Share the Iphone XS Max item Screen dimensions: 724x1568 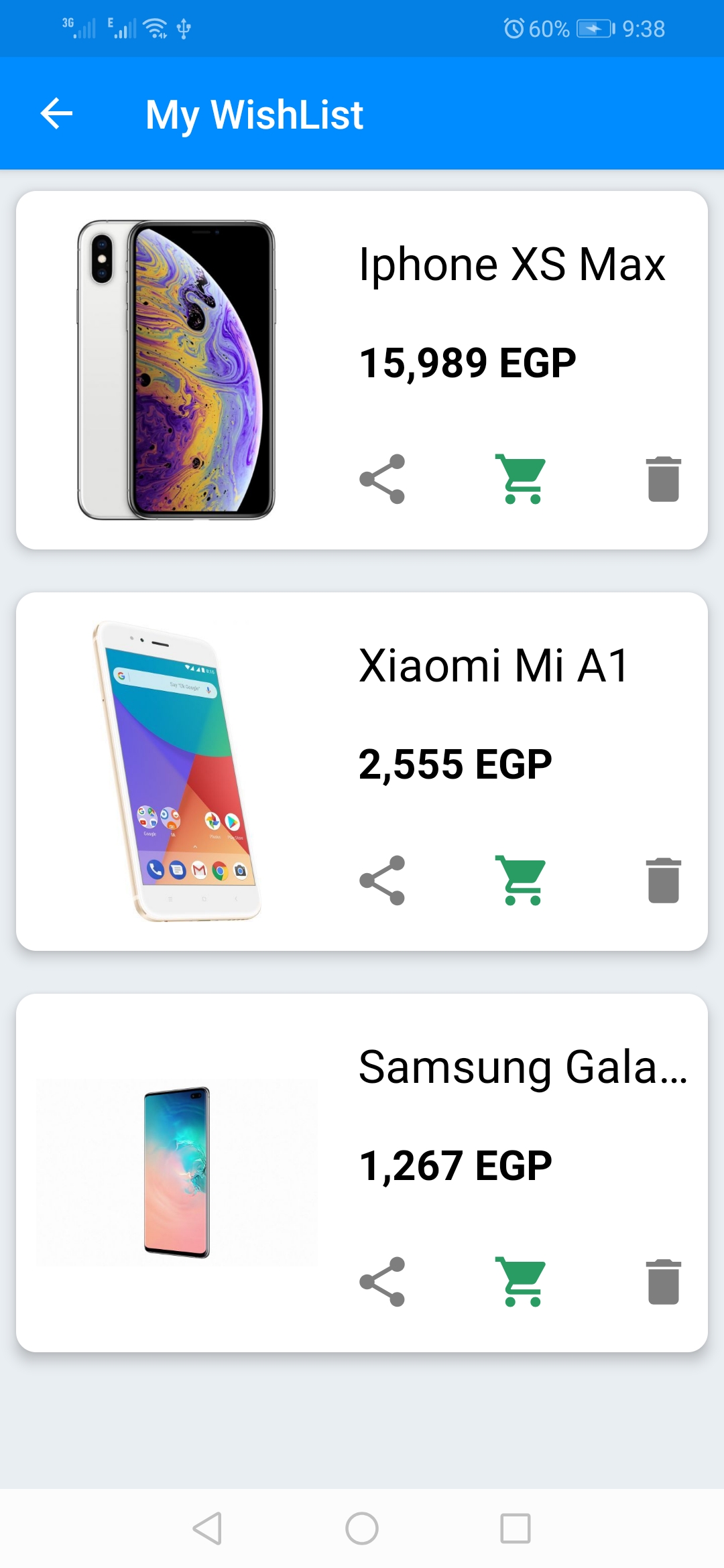click(382, 479)
